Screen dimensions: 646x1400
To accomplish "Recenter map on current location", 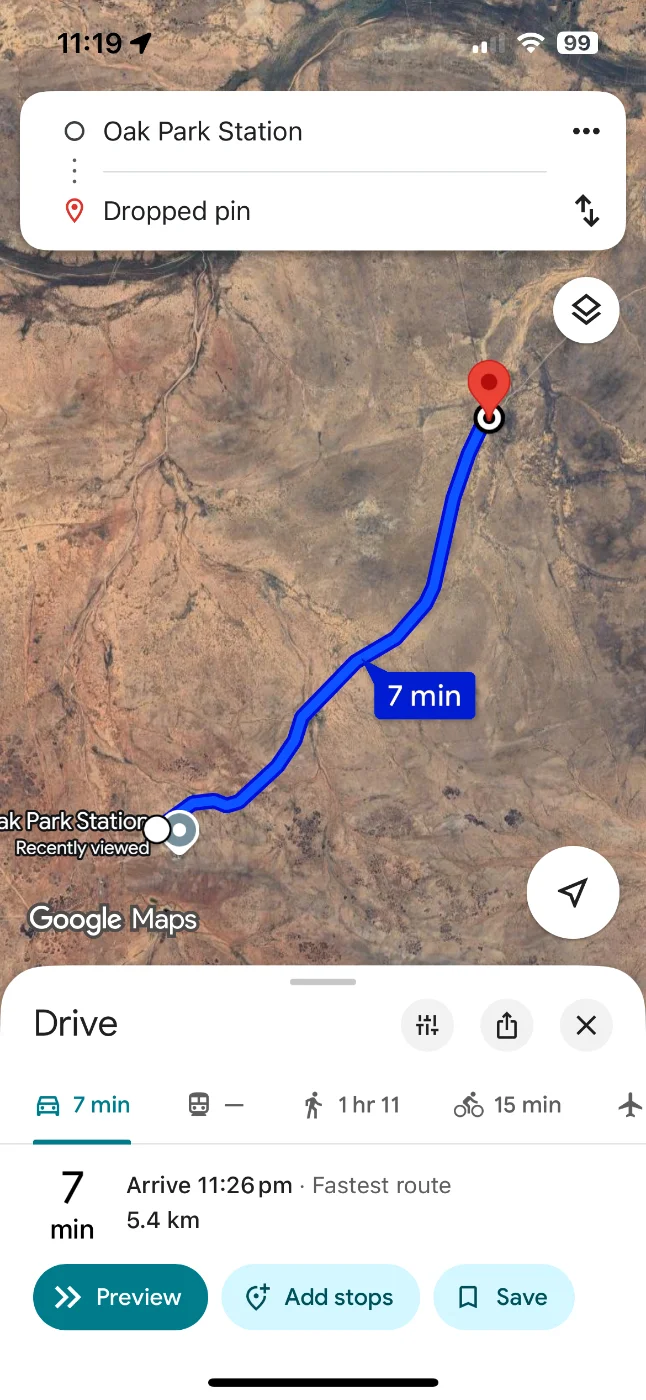I will tap(572, 892).
